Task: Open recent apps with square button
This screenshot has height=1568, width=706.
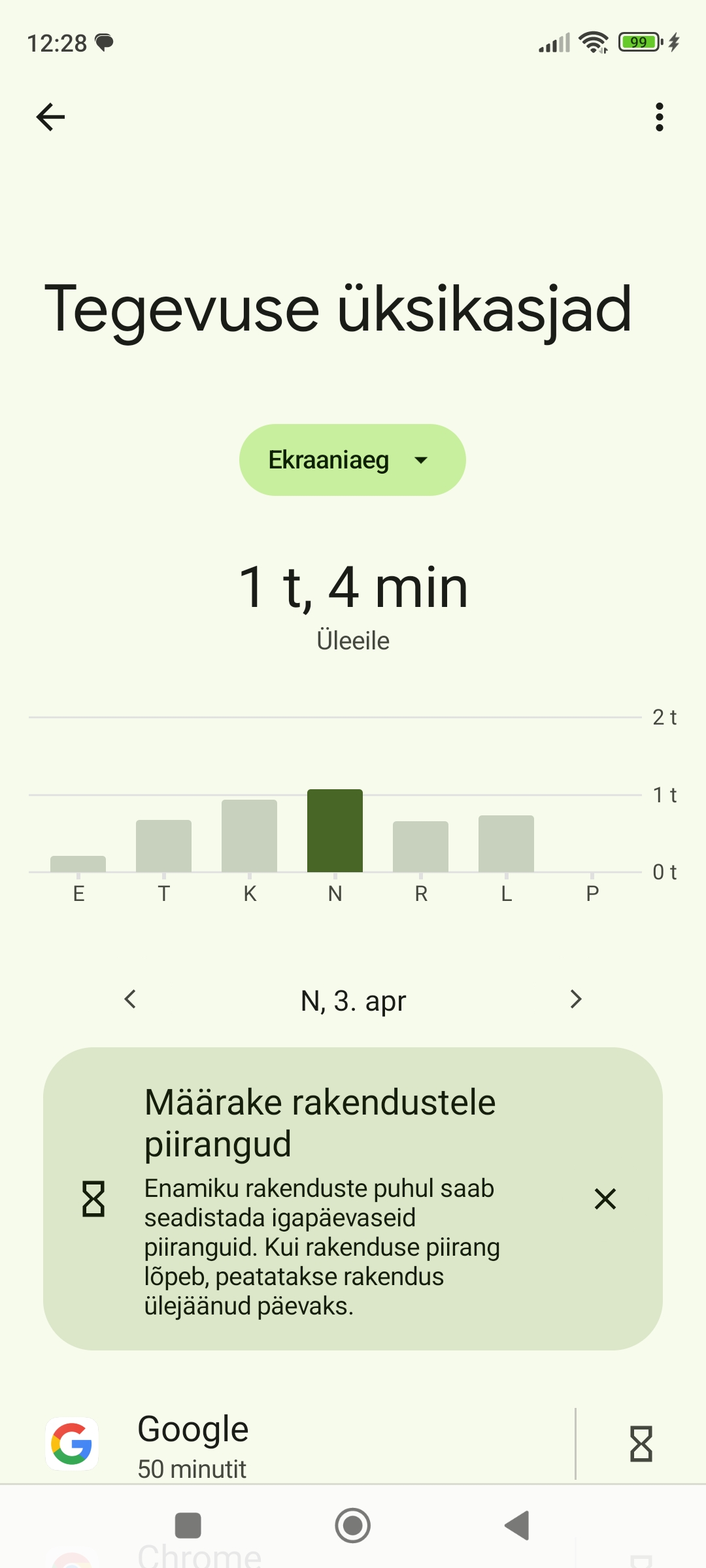Action: 188,1526
